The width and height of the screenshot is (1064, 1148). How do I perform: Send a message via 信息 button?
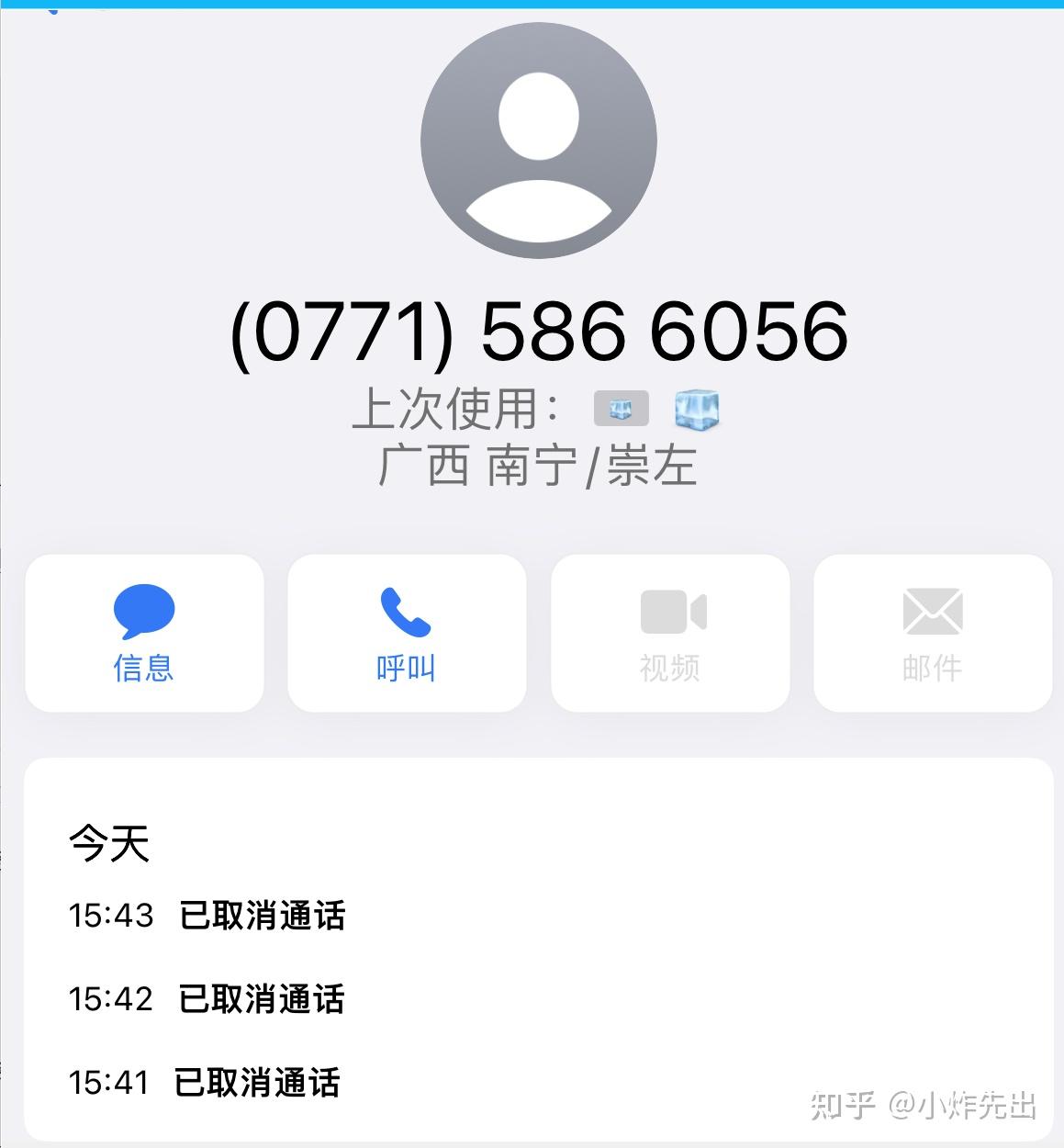coord(144,633)
